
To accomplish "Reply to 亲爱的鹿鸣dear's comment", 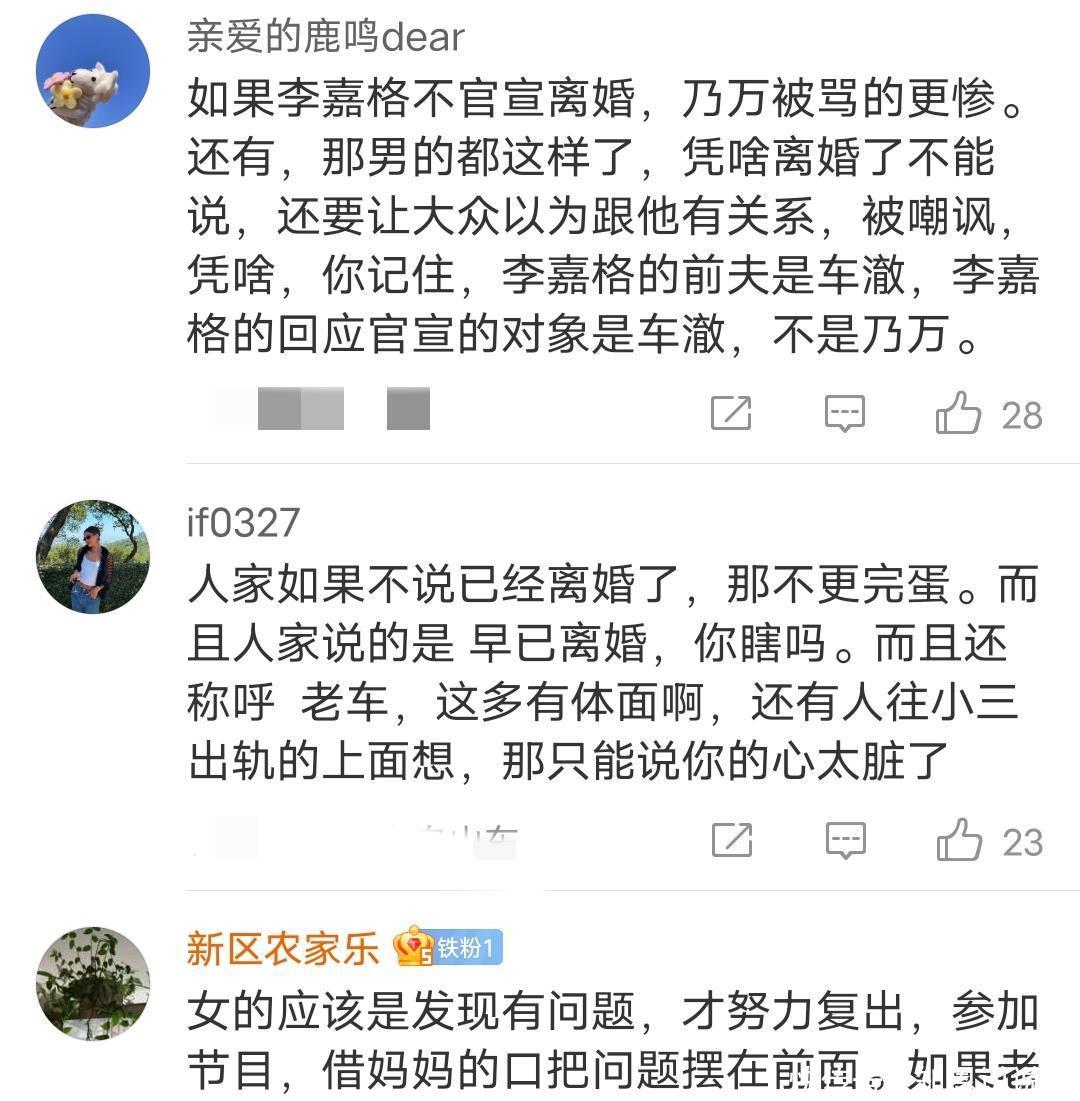I will pos(845,412).
